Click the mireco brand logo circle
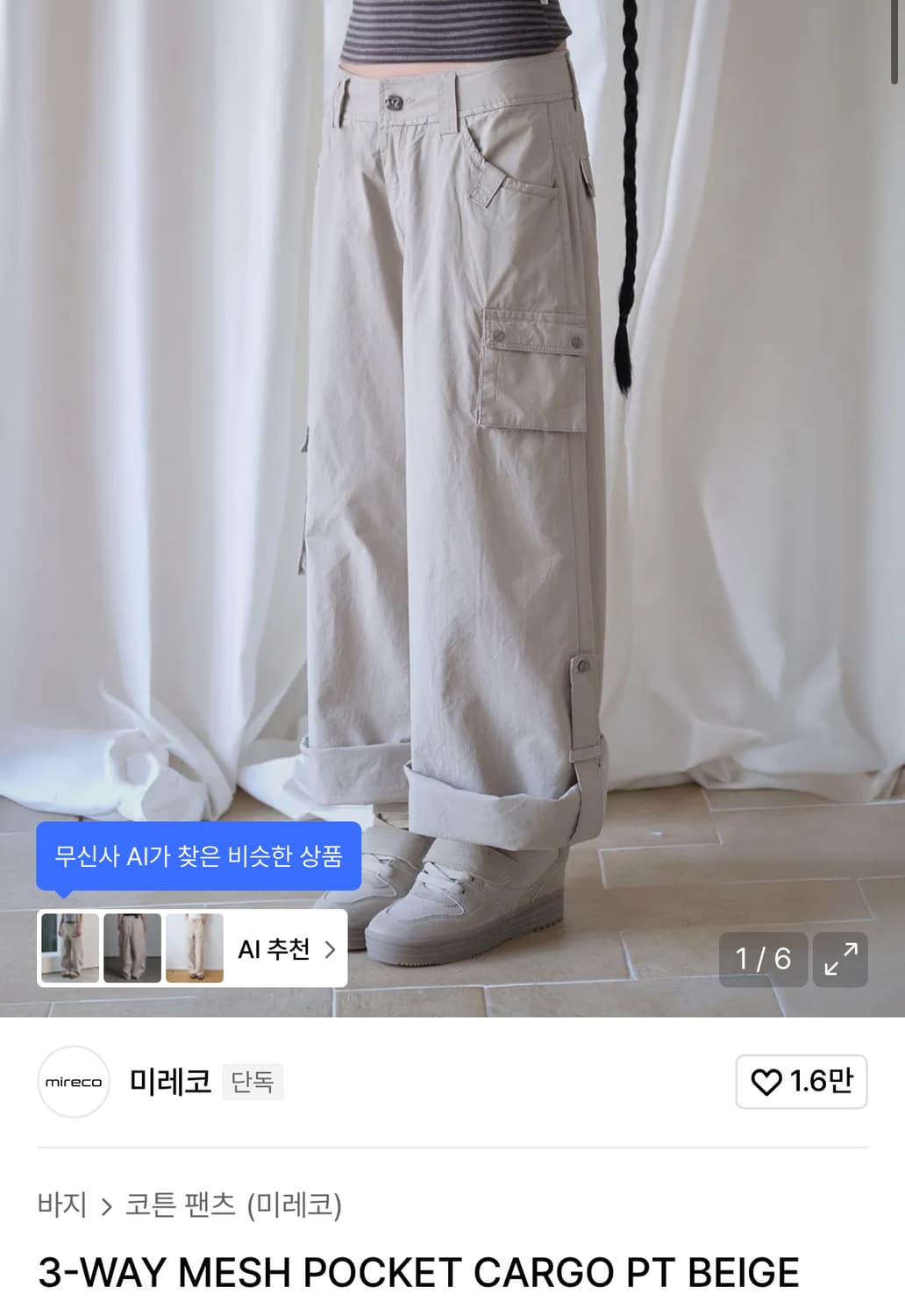The image size is (905, 1316). coord(74,1084)
